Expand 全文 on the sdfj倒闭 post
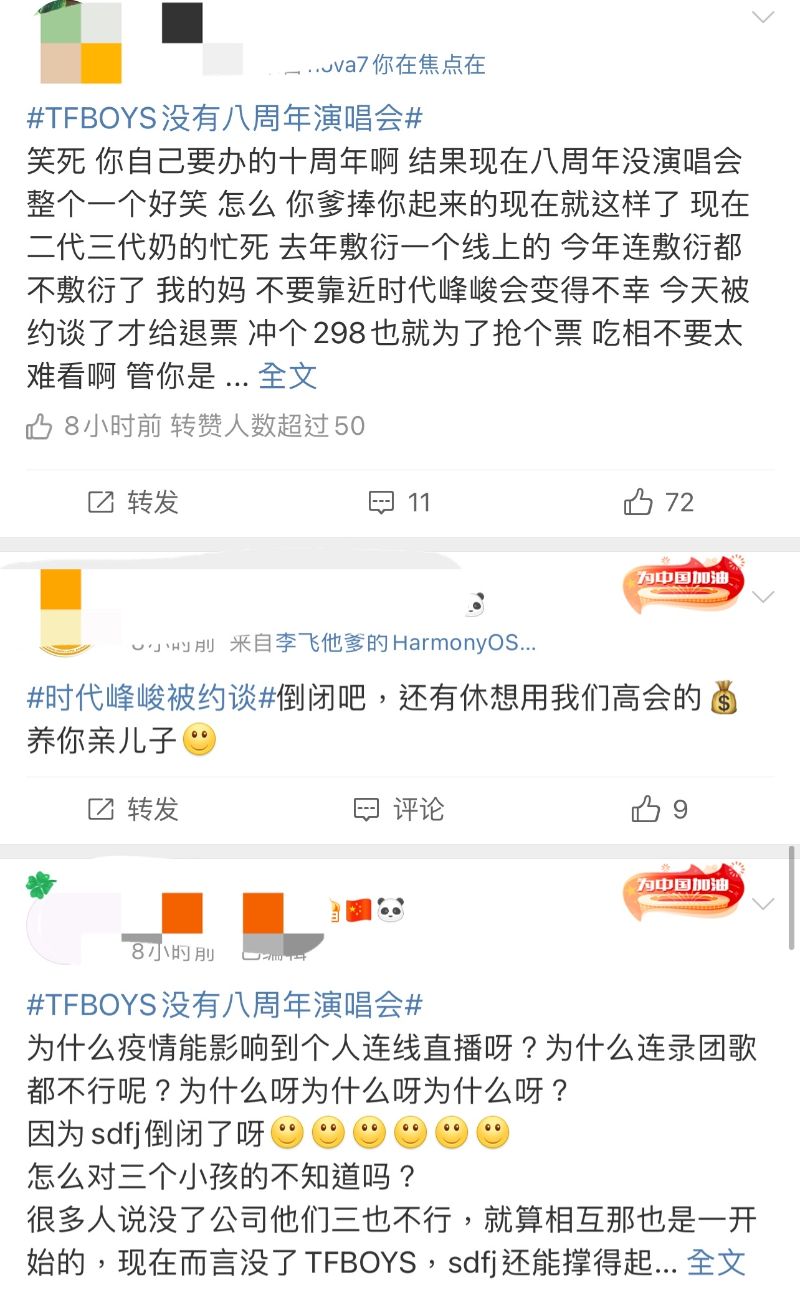800x1298 pixels. click(716, 1262)
